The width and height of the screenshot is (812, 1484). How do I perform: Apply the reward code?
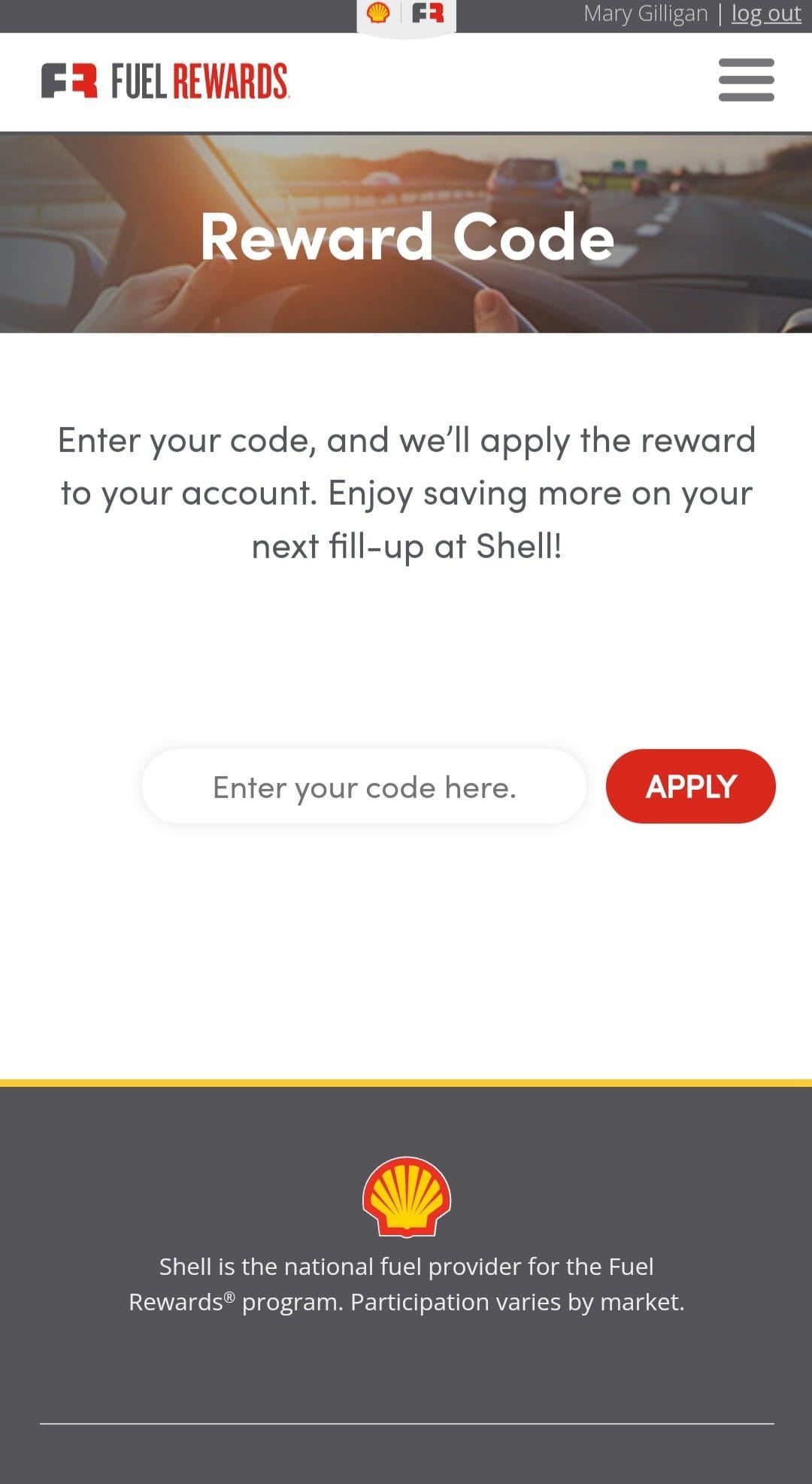pos(690,786)
